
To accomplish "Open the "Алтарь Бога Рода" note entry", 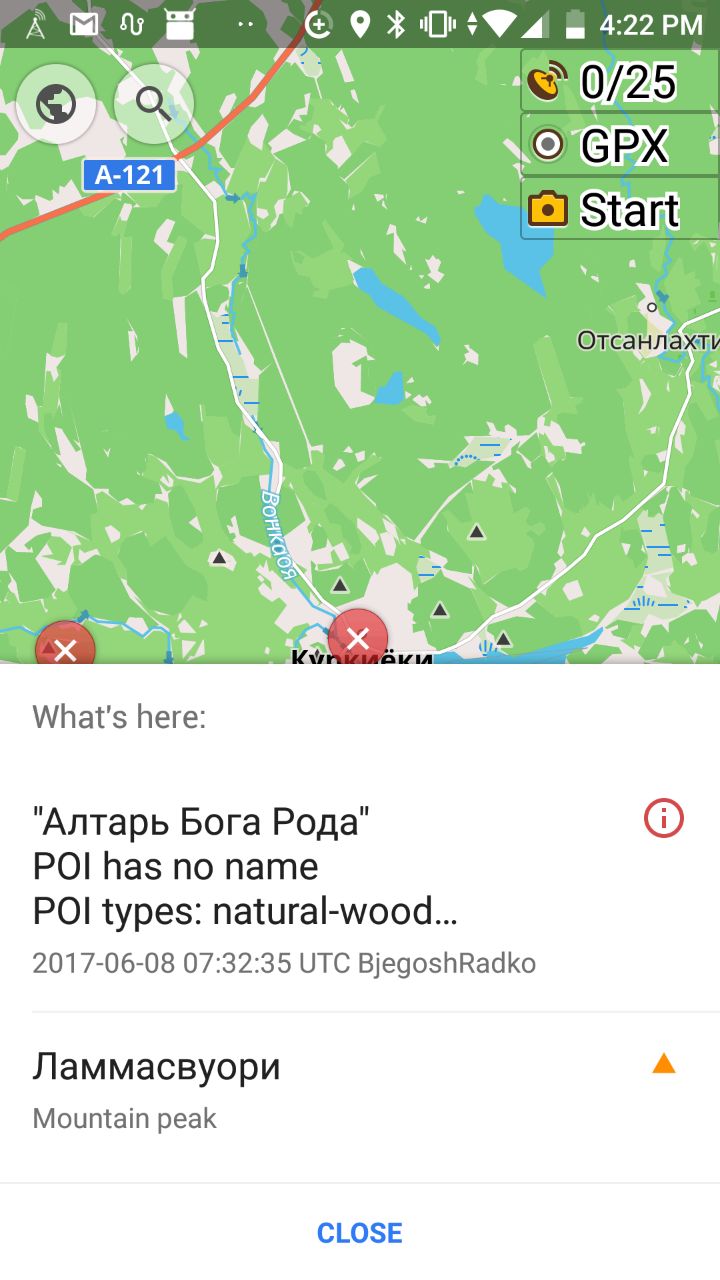I will pyautogui.click(x=360, y=888).
